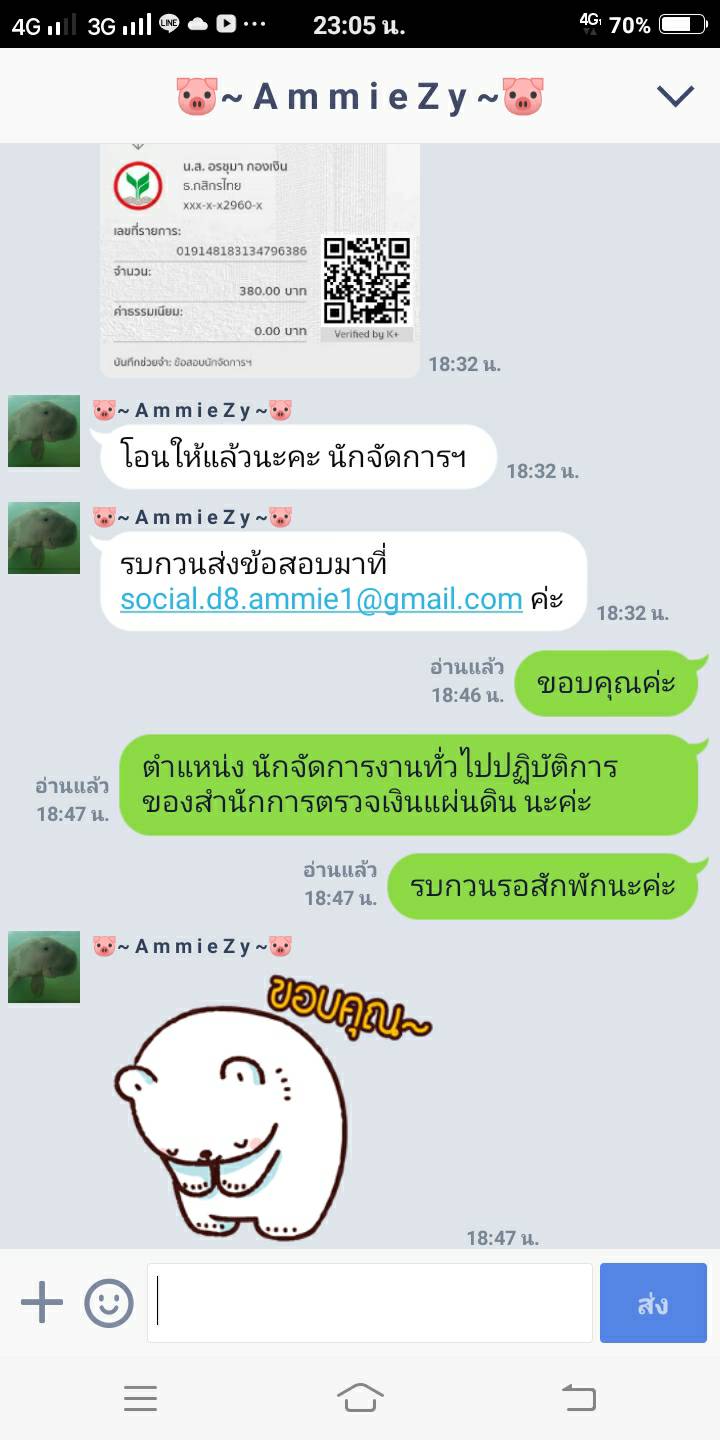Image resolution: width=720 pixels, height=1440 pixels.
Task: Send the message with ส่ง button
Action: click(x=652, y=1303)
